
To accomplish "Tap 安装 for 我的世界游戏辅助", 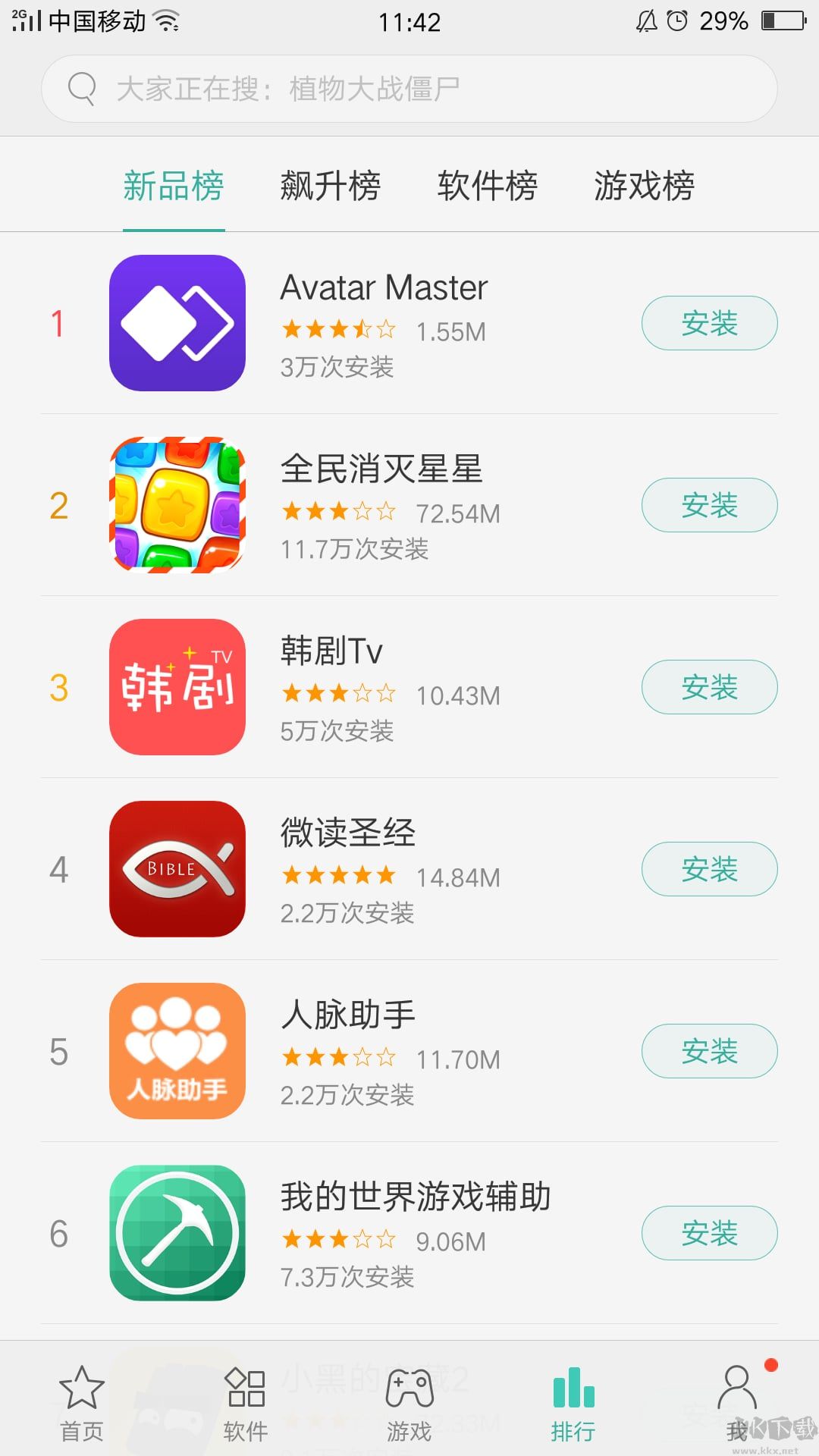I will click(708, 1233).
